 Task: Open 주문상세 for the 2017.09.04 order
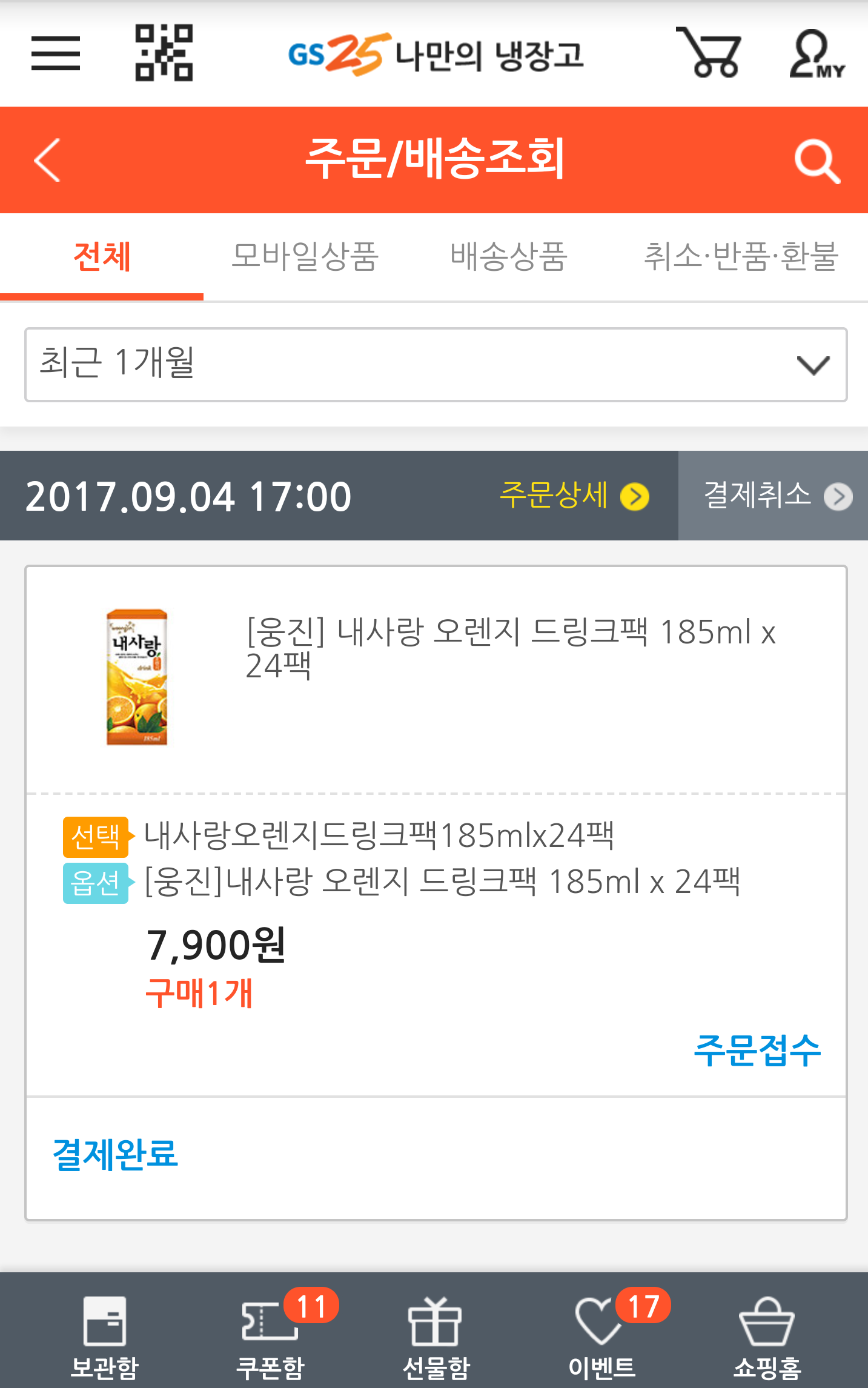click(x=574, y=496)
